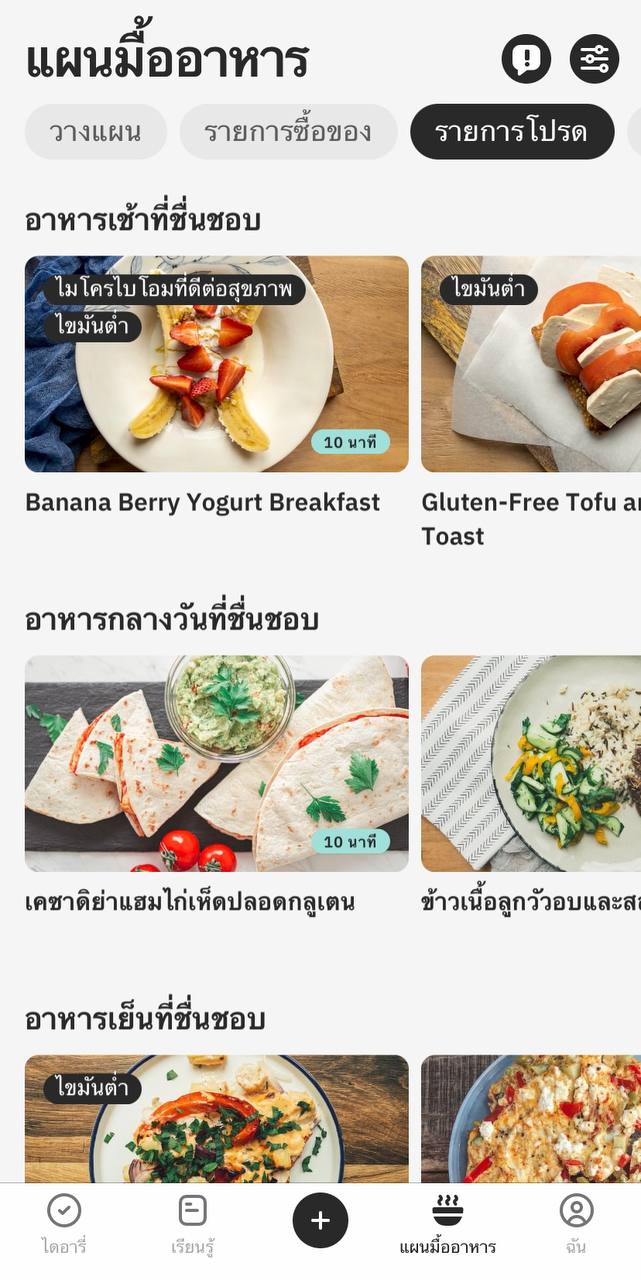Open the ไขมันต่ำ favorite dinner recipe card

pyautogui.click(x=216, y=1118)
